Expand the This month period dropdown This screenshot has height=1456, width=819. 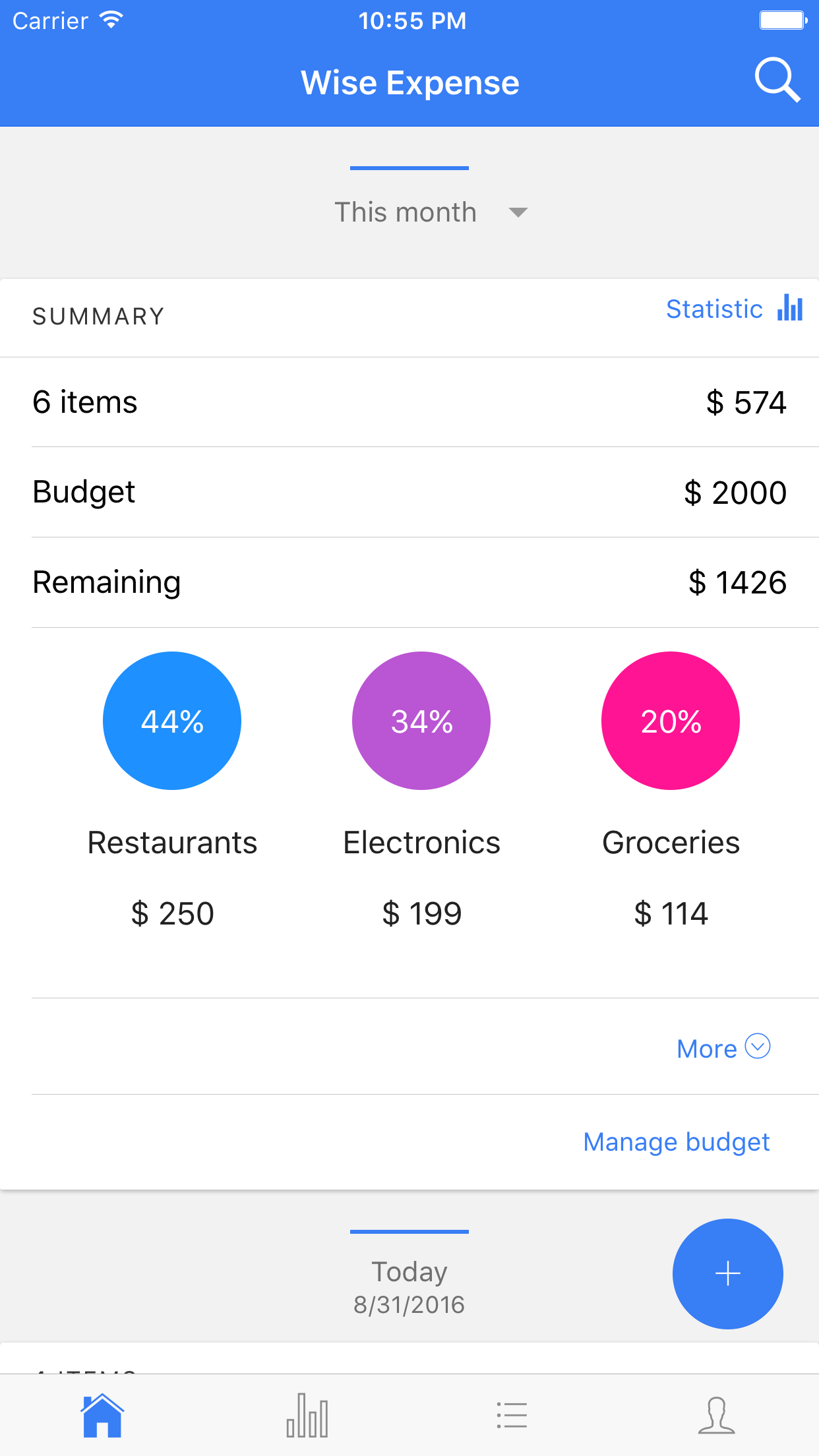[430, 212]
